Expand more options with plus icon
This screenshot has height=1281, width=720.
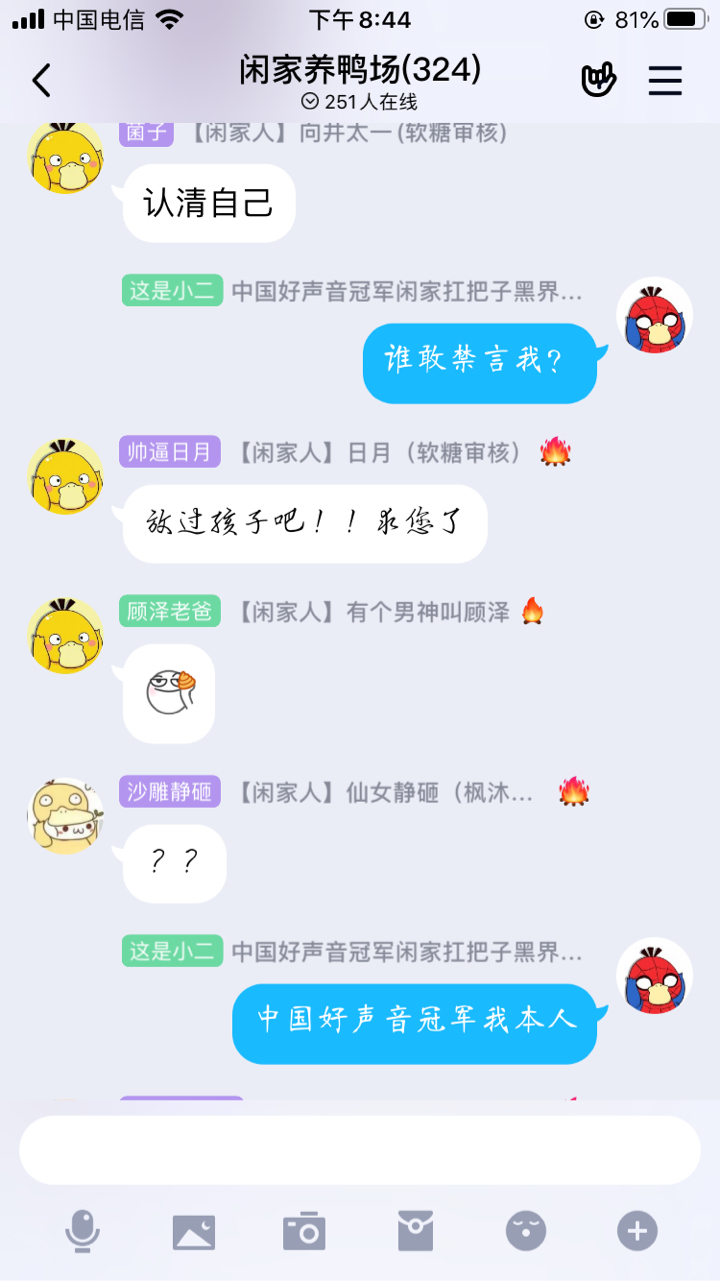(637, 1231)
